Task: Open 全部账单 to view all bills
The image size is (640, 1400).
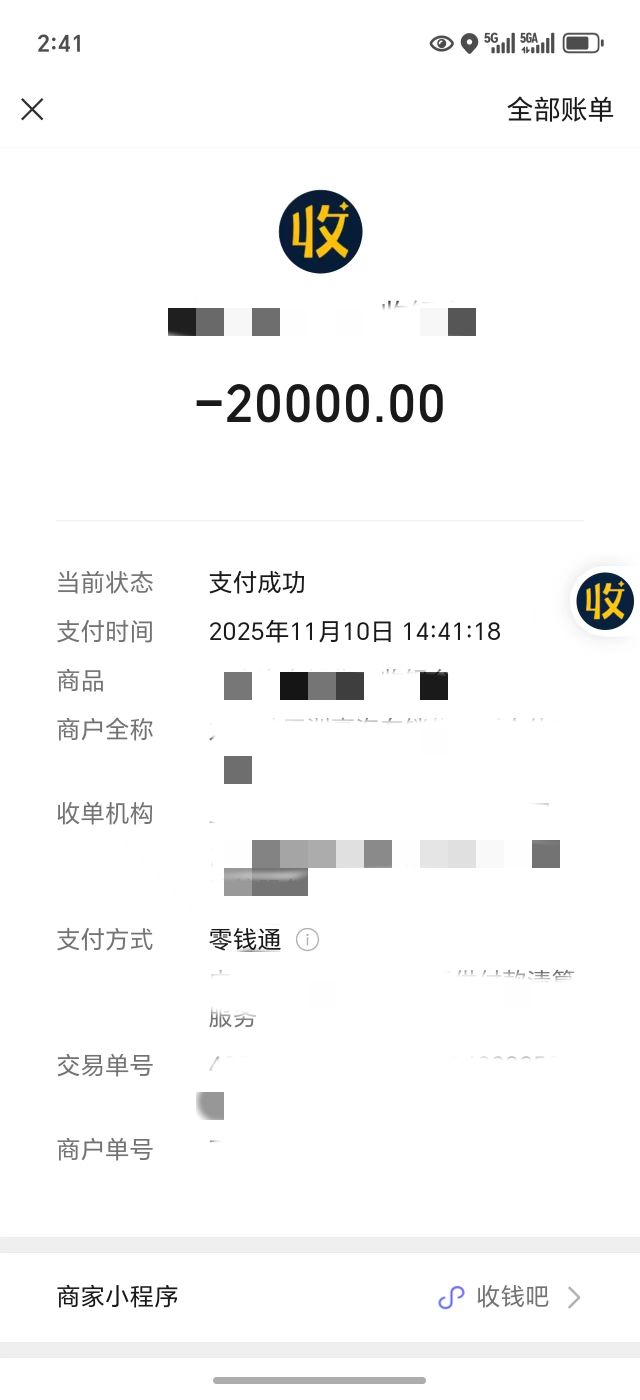Action: (559, 109)
